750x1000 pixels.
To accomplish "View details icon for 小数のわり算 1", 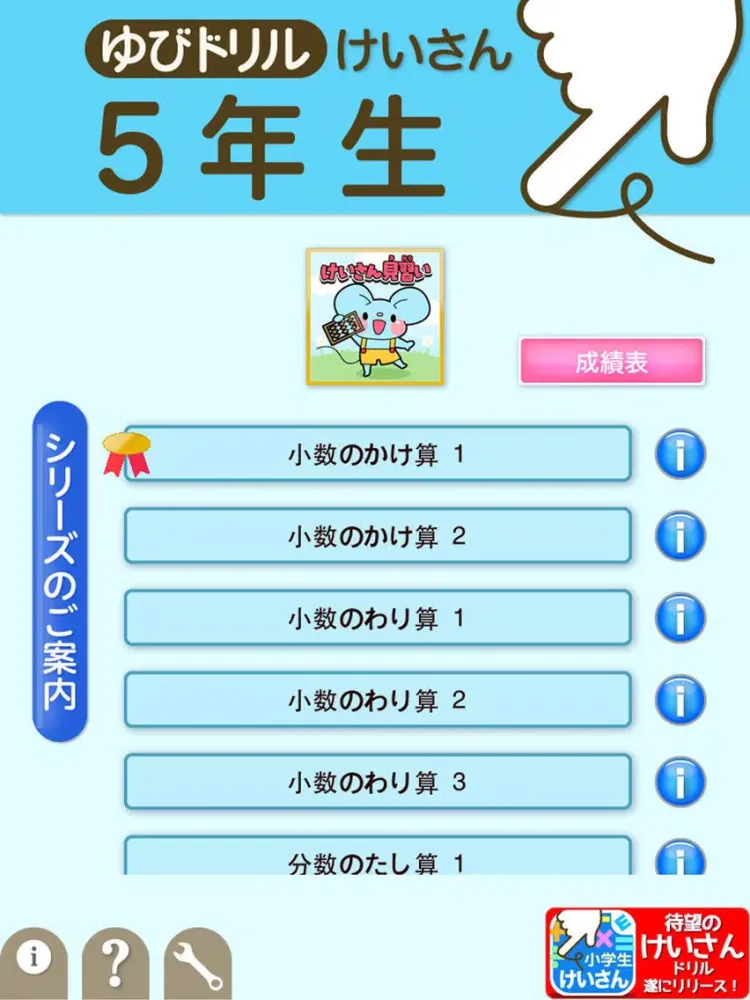I will 678,618.
